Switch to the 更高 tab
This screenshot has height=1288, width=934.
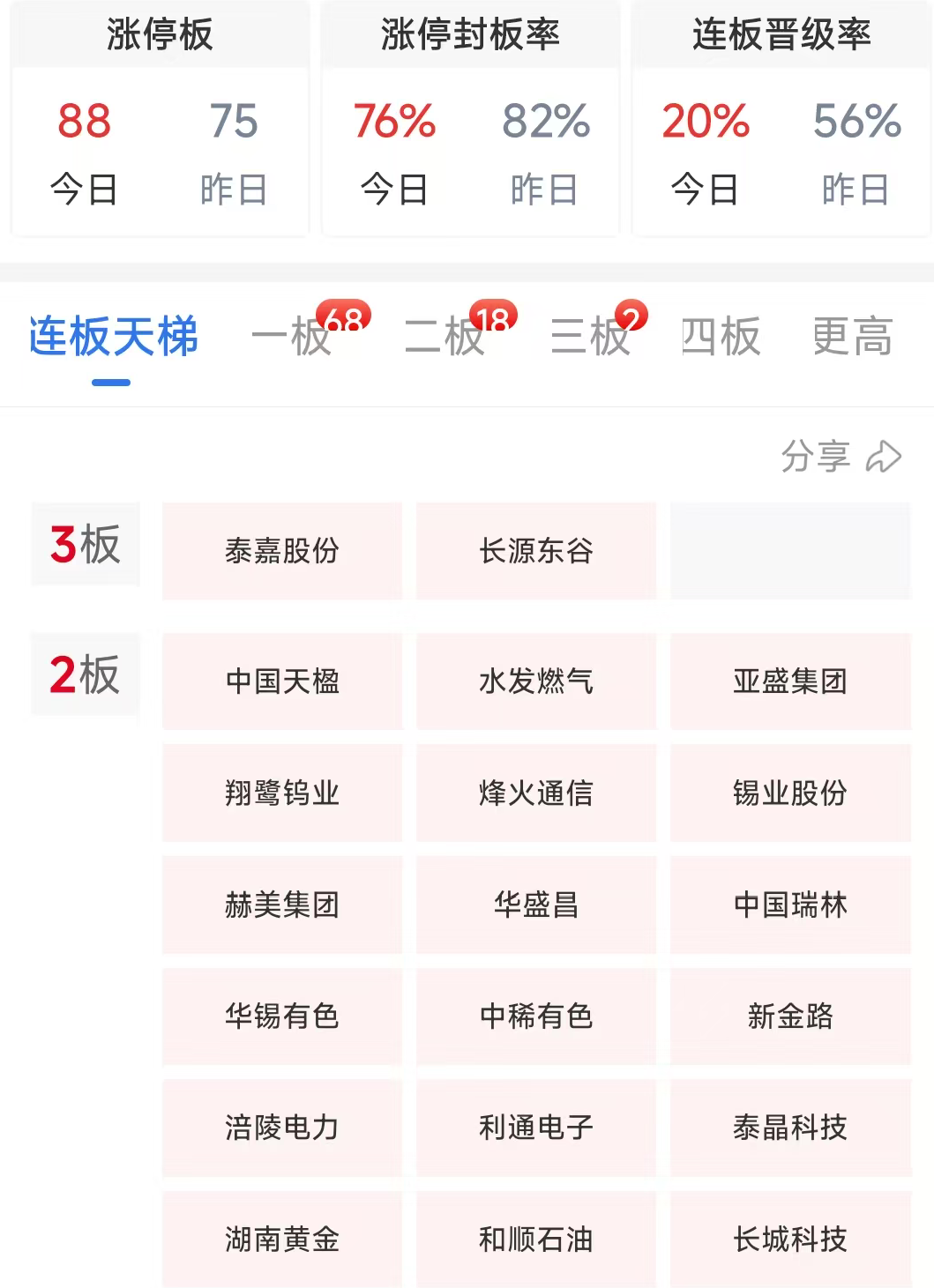click(852, 338)
